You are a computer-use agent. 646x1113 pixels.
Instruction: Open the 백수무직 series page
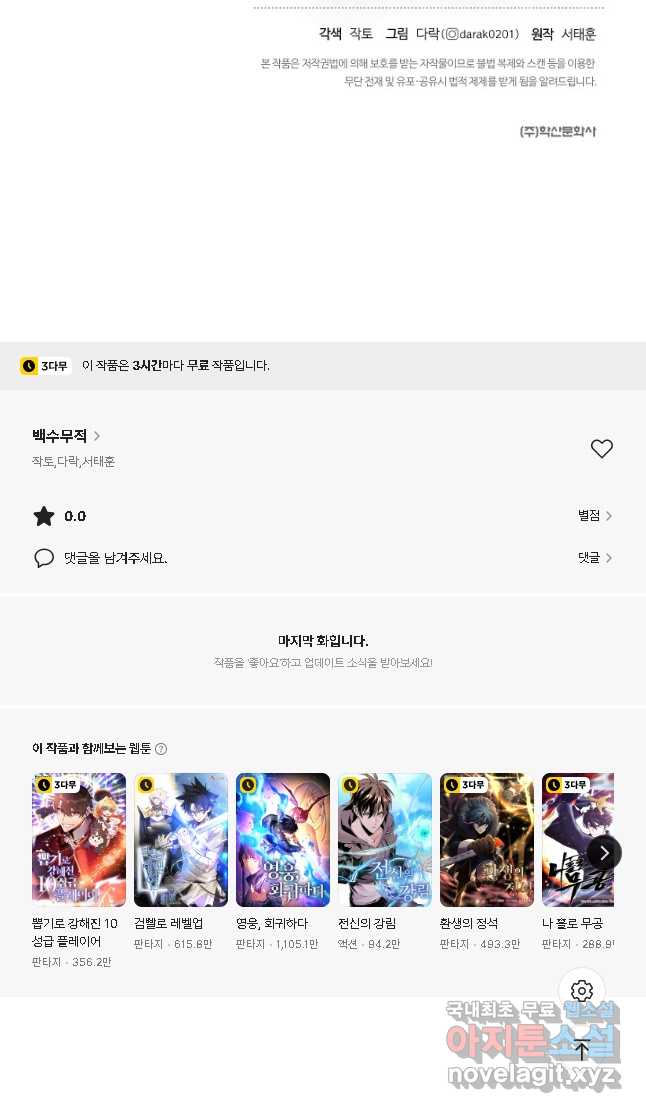coord(66,436)
